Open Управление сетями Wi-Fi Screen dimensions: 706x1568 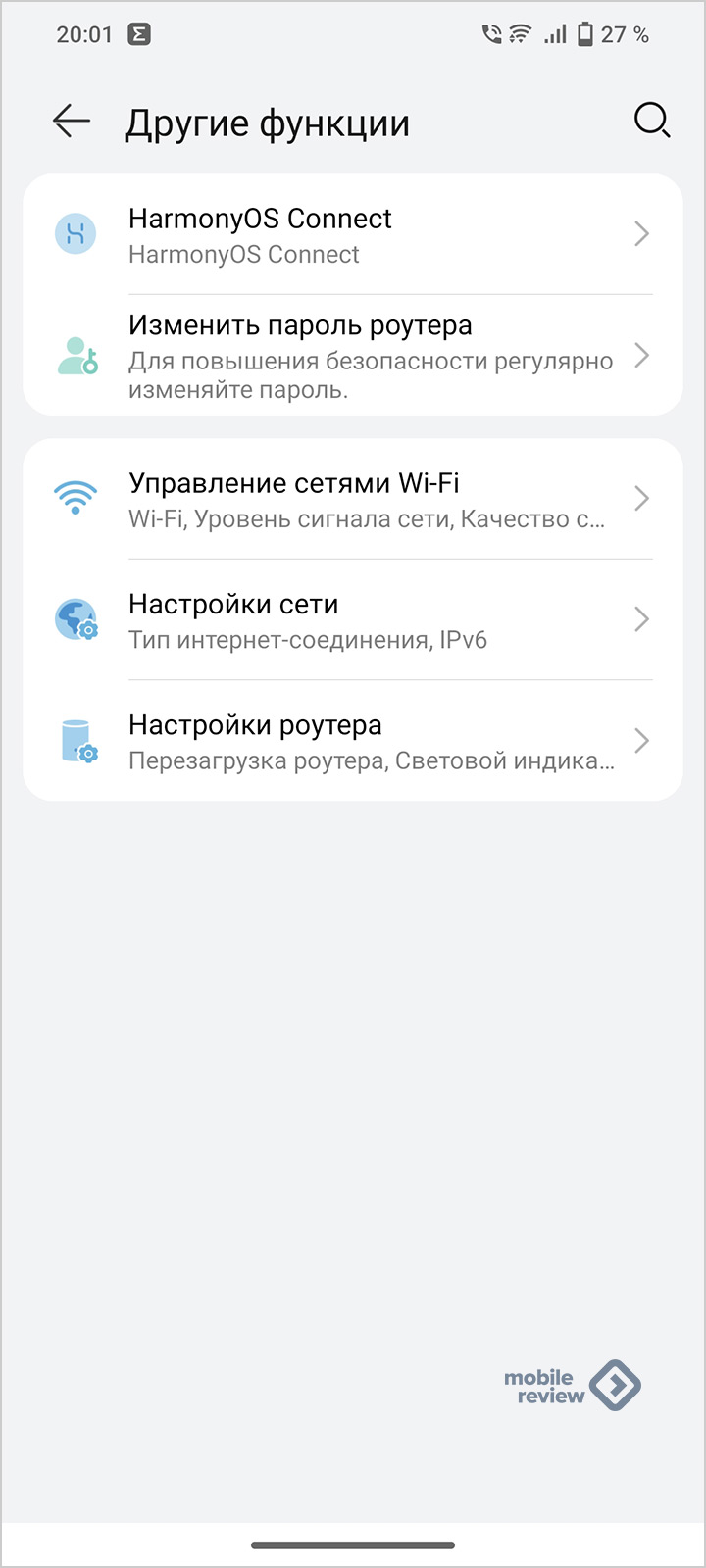(x=353, y=500)
